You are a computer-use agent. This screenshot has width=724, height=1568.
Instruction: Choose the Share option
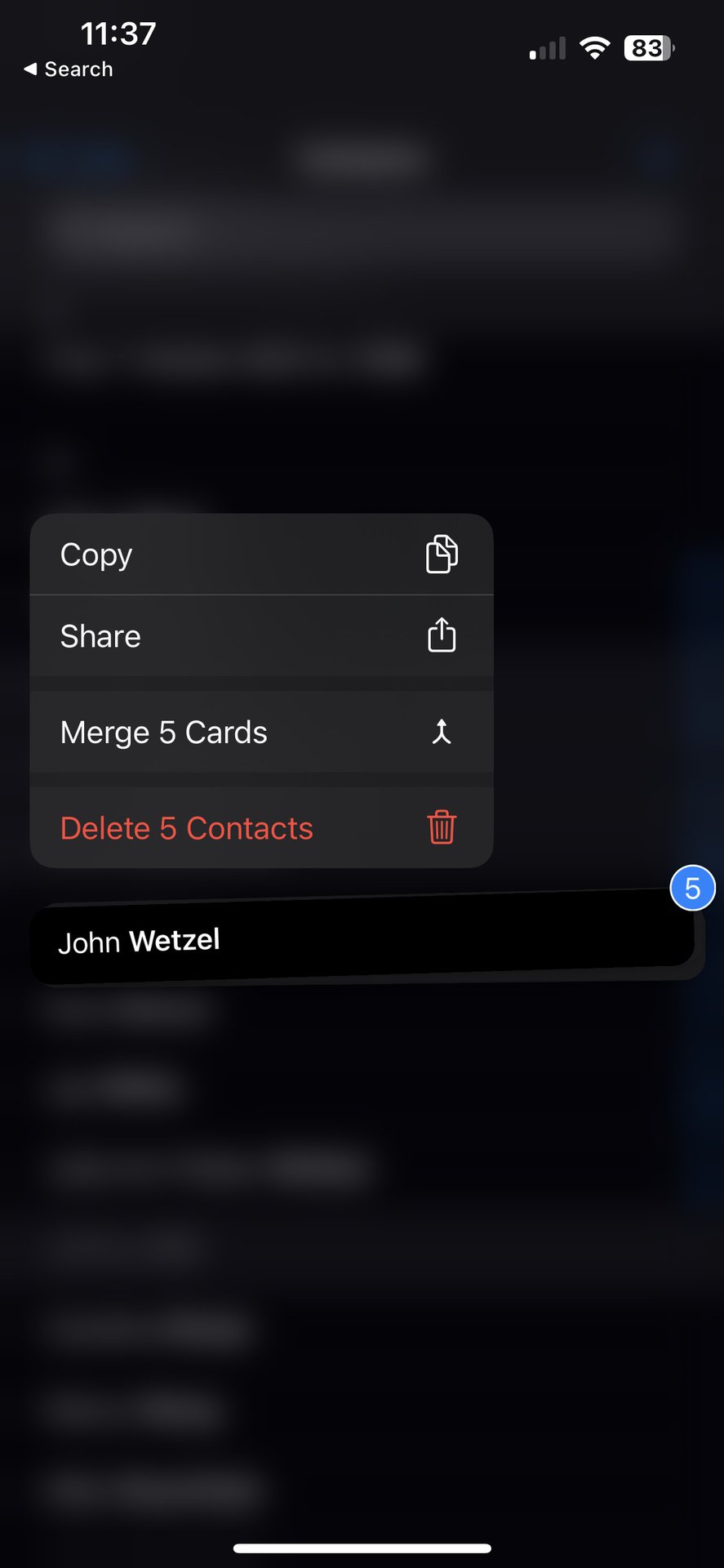click(x=261, y=636)
